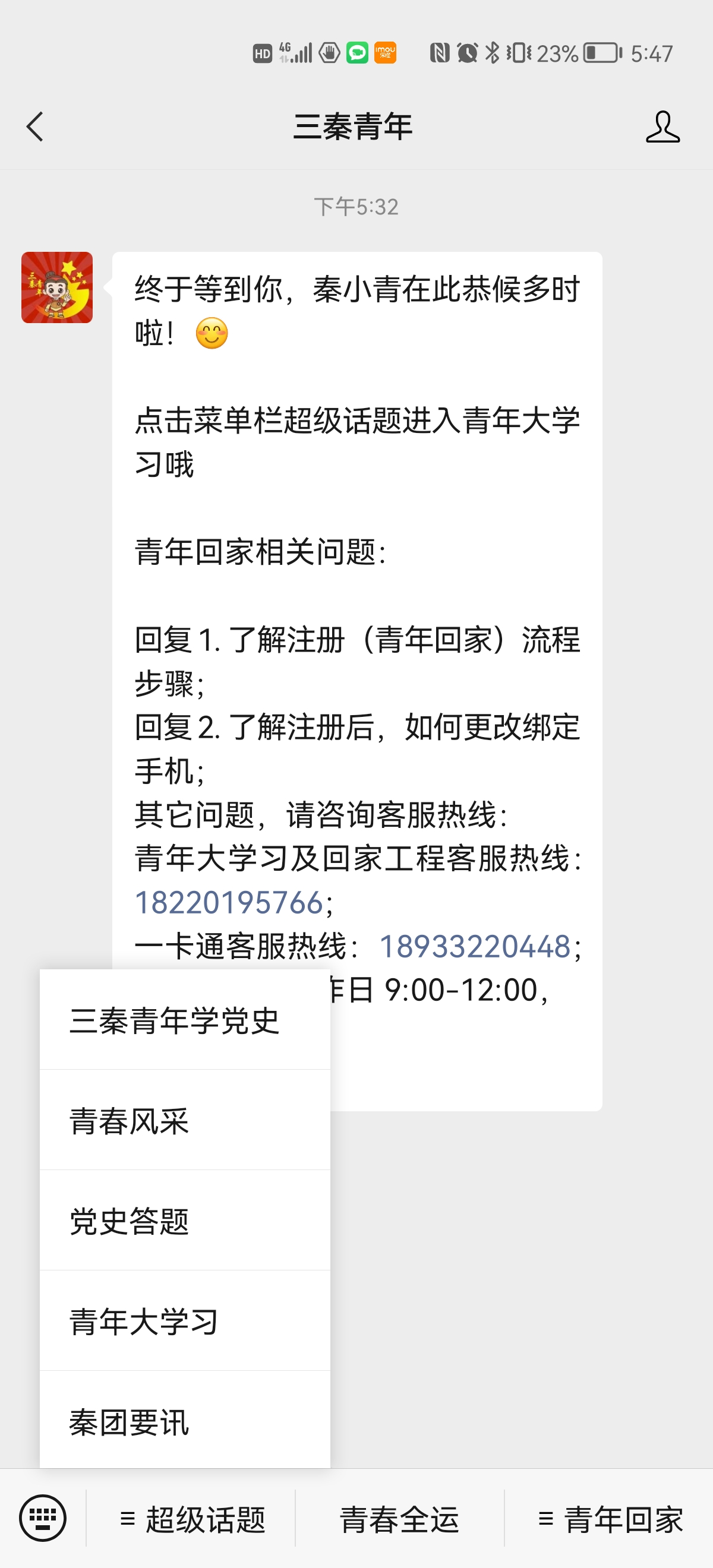Tap 三秦青年 avatar picture
Image resolution: width=713 pixels, height=1568 pixels.
(x=57, y=287)
